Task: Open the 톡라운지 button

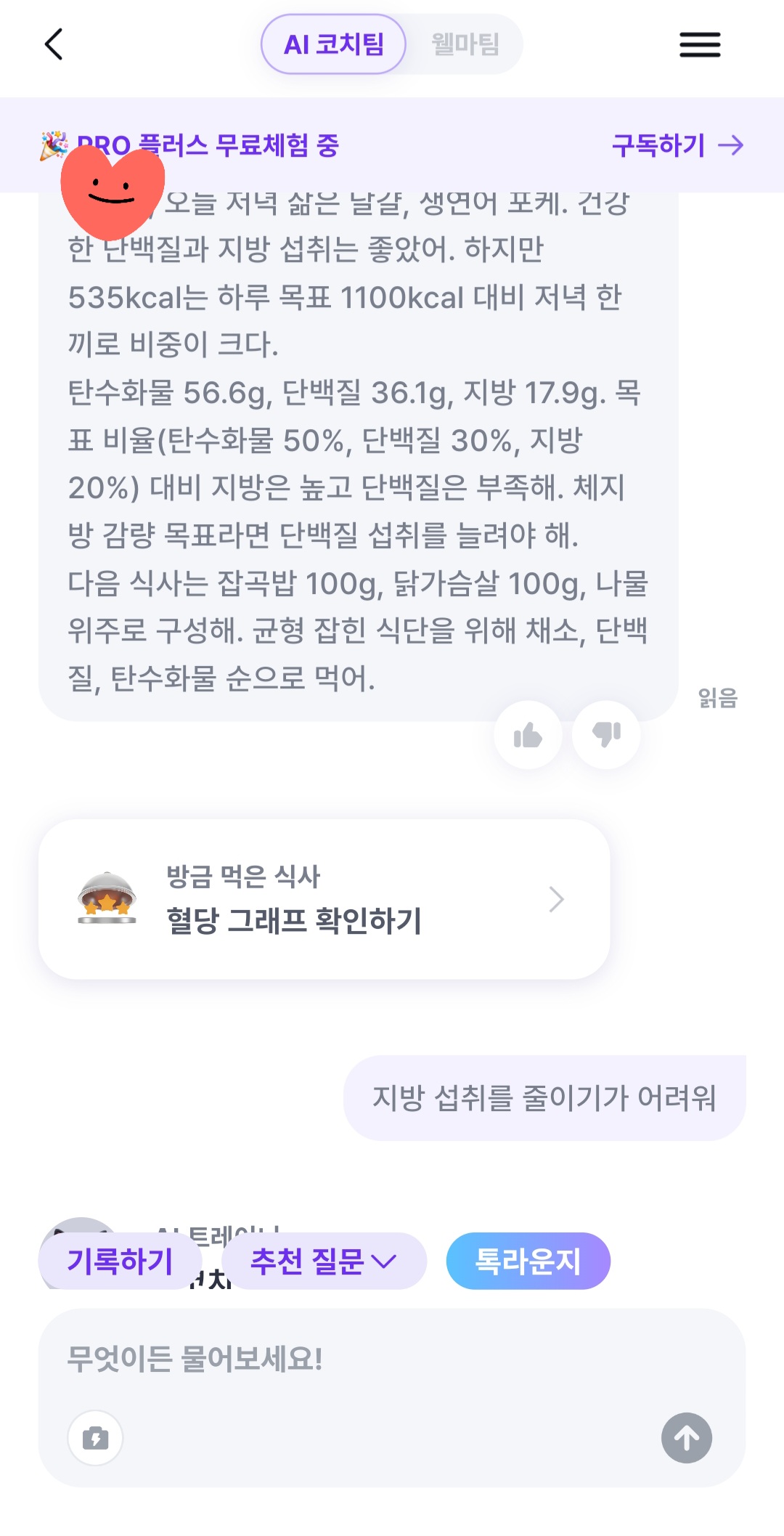Action: (528, 1261)
